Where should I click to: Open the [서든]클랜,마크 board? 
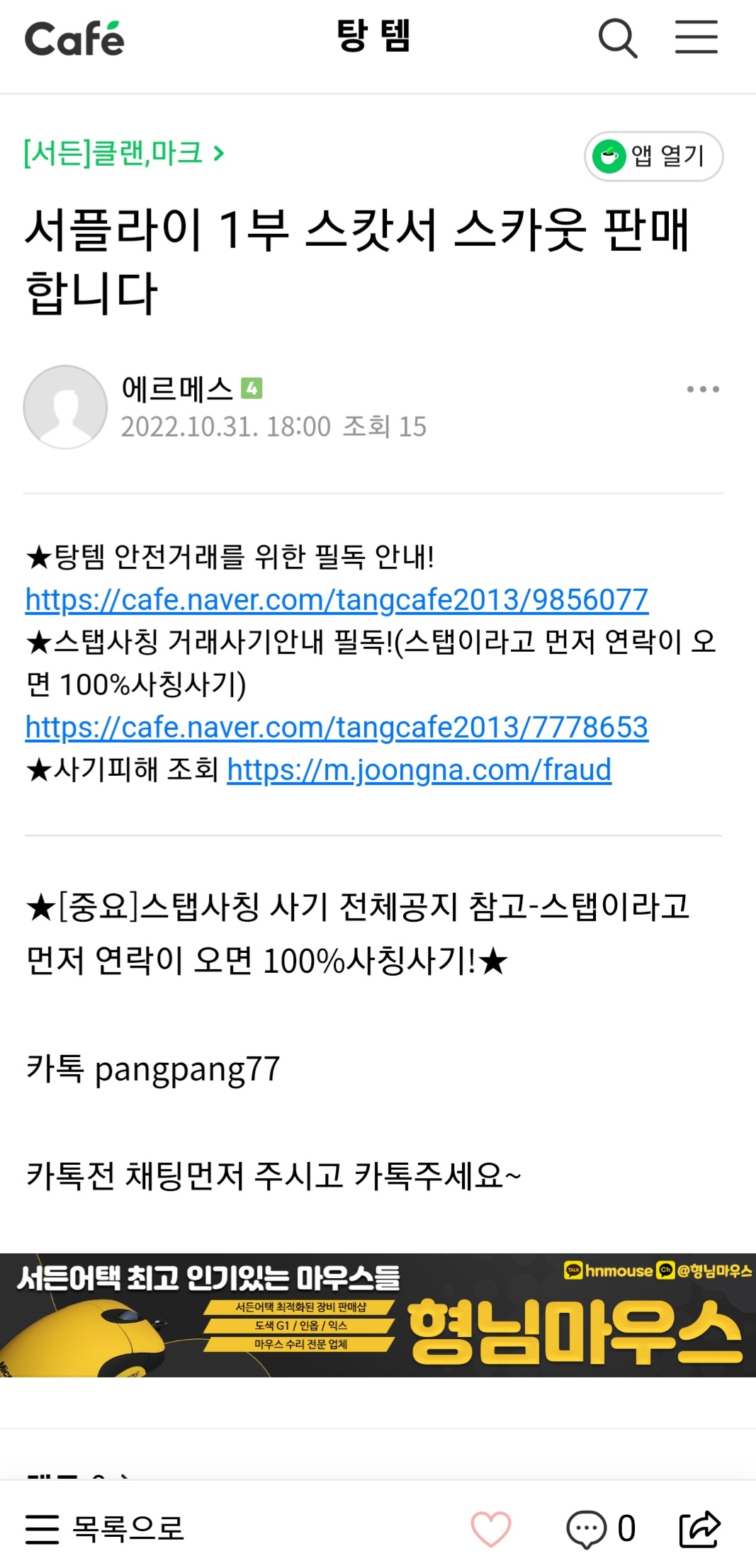[124, 153]
